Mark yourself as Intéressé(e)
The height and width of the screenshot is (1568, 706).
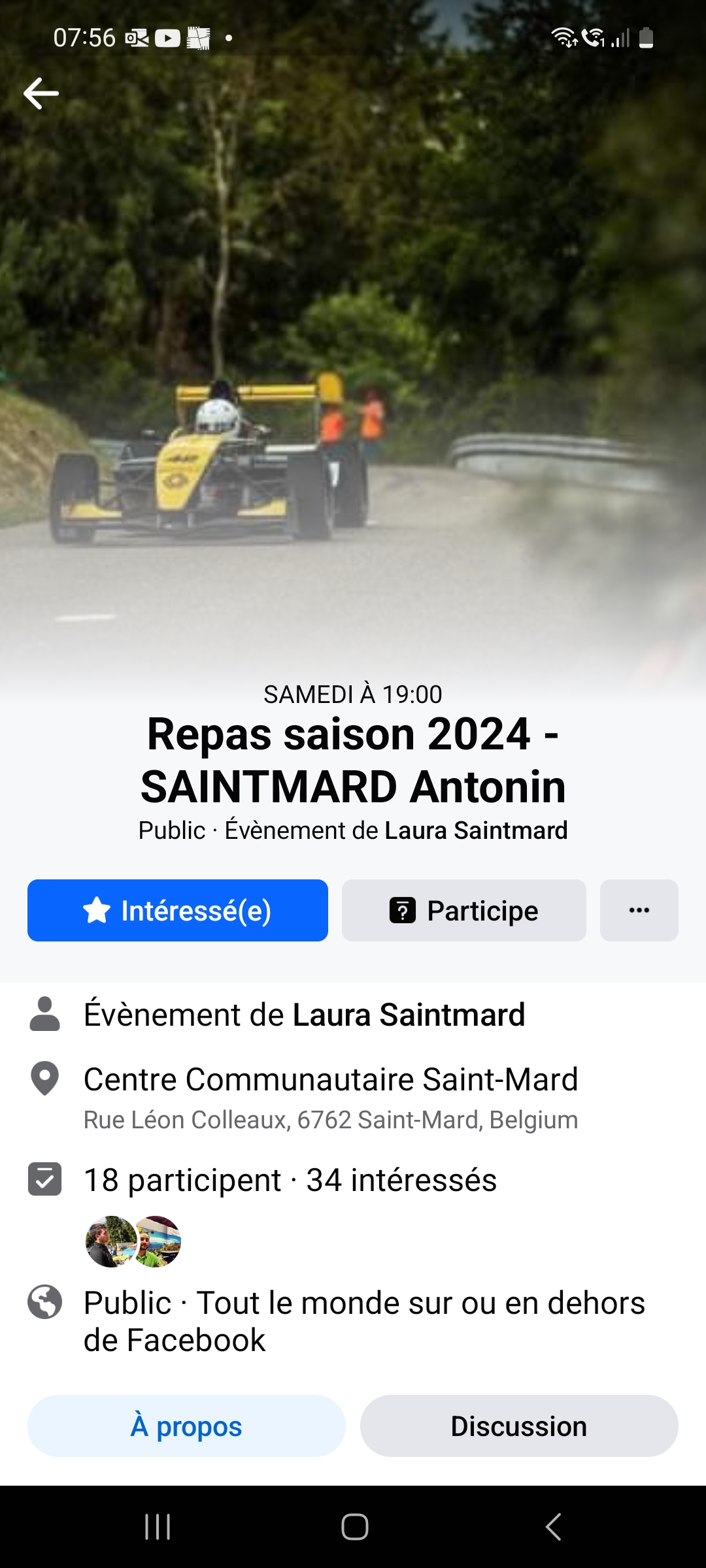point(177,910)
